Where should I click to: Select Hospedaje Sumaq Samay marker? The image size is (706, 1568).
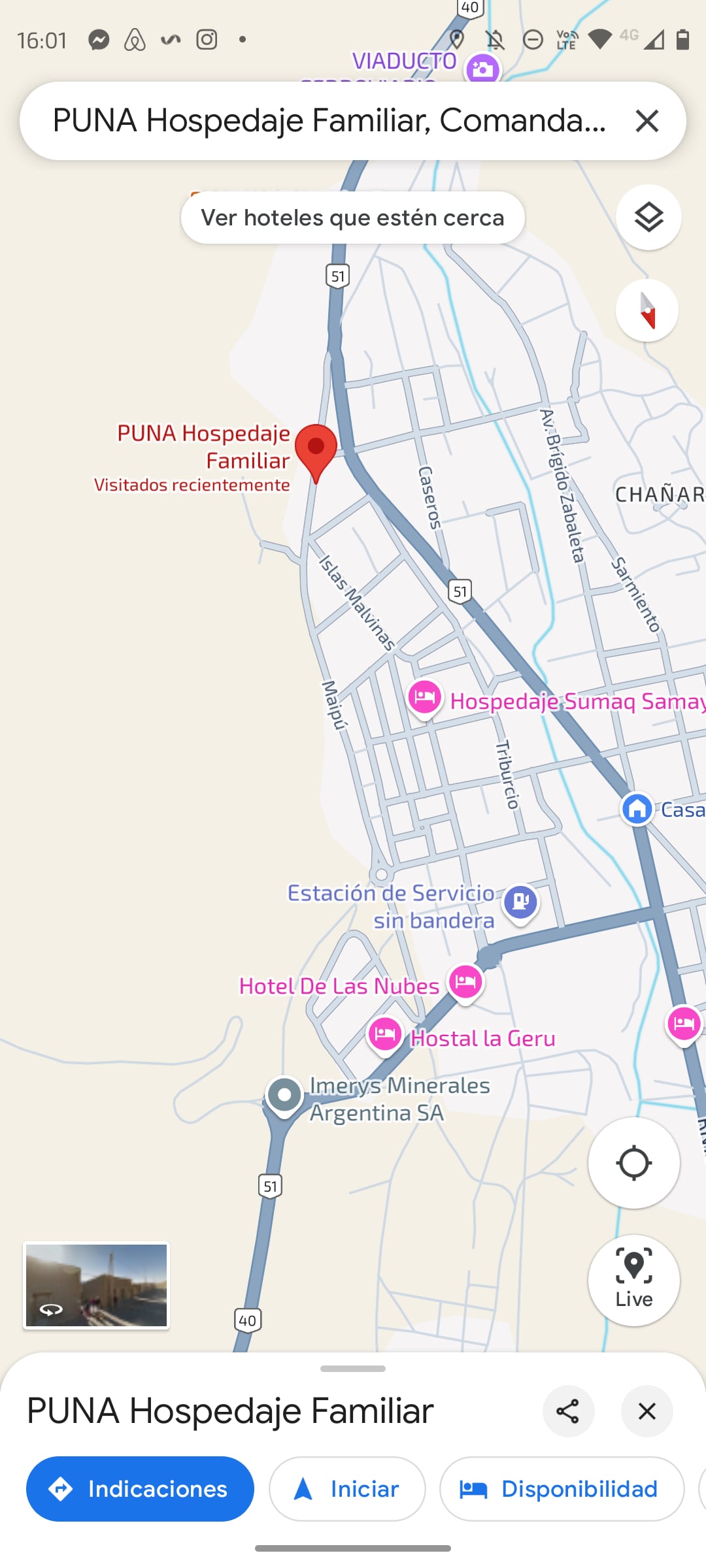[424, 698]
